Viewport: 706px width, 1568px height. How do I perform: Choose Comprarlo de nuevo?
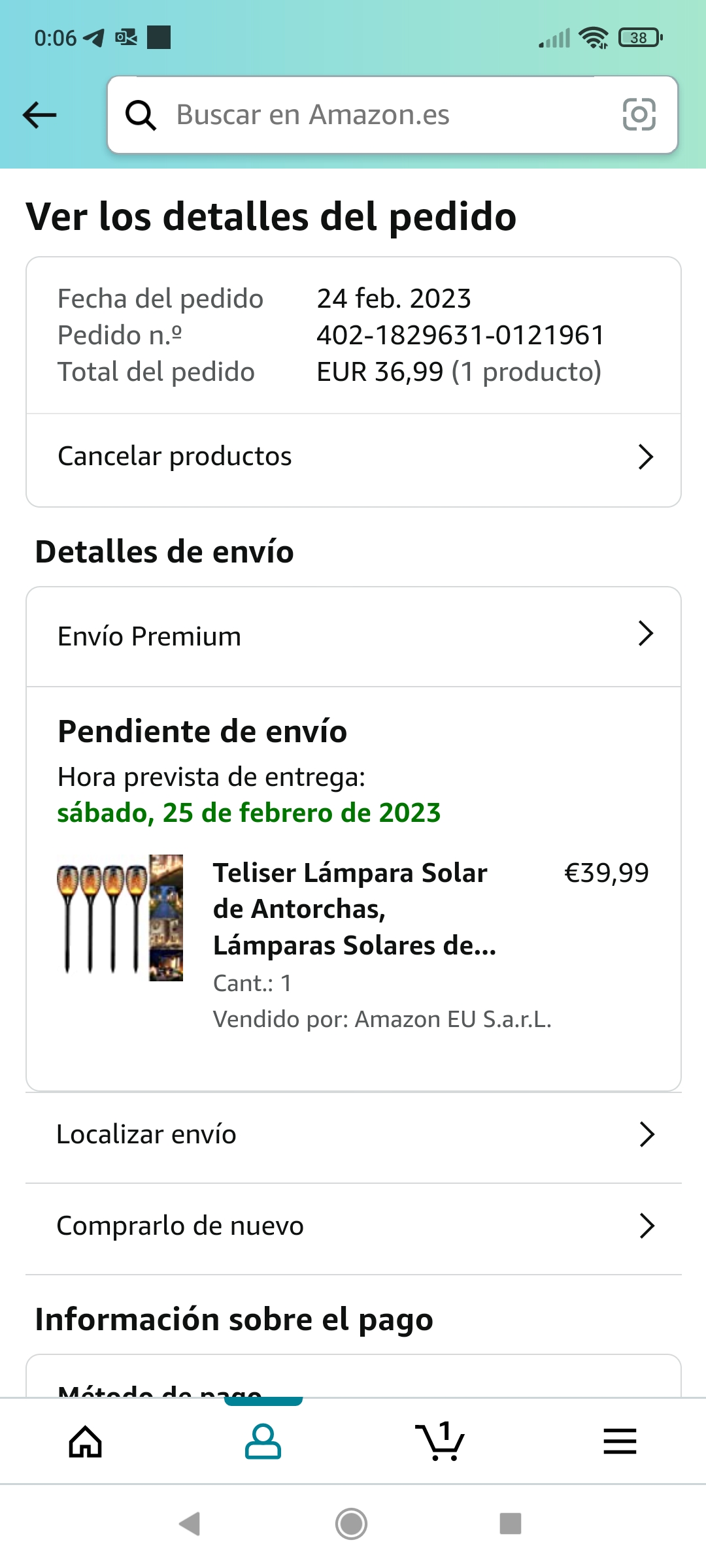coord(353,1226)
